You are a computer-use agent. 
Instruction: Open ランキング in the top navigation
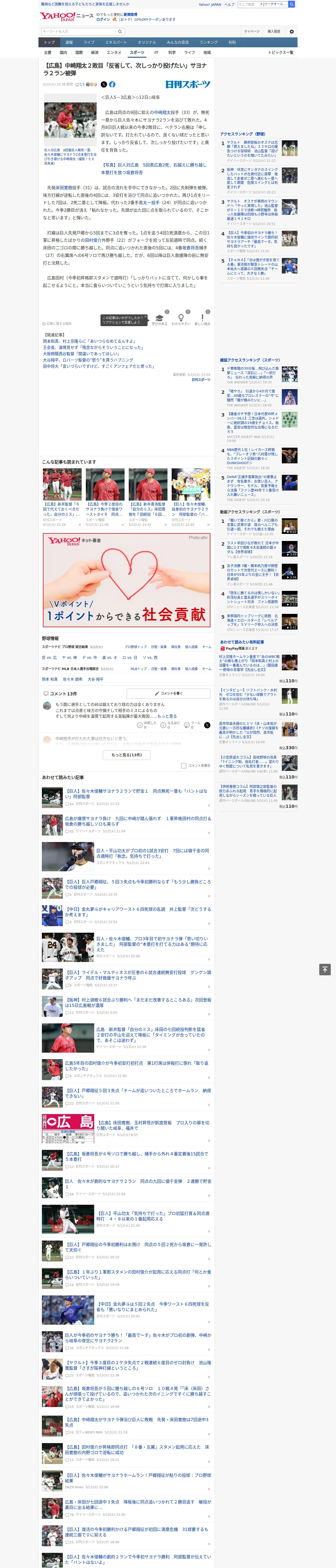(209, 43)
